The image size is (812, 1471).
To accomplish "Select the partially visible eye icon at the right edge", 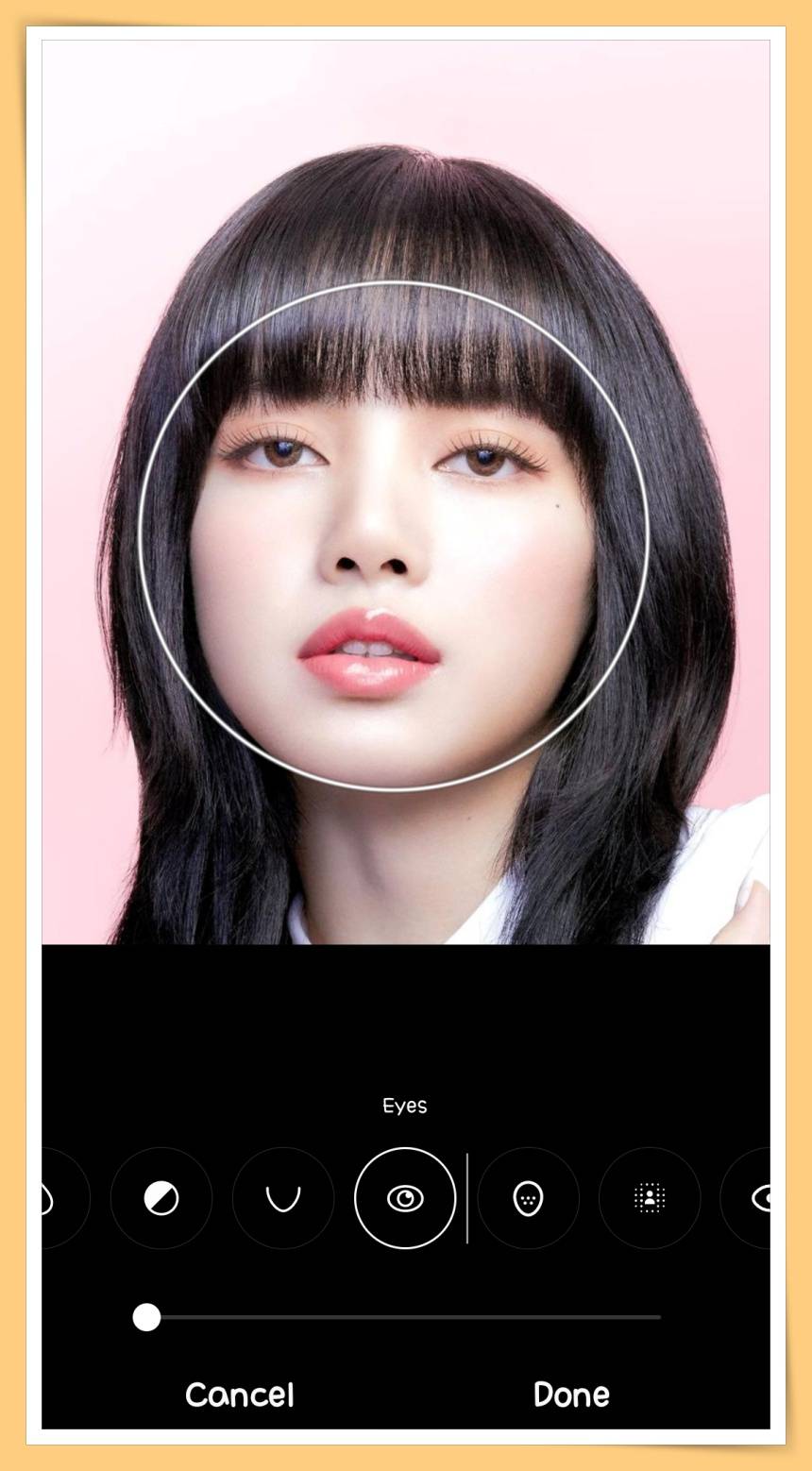I will (757, 1198).
